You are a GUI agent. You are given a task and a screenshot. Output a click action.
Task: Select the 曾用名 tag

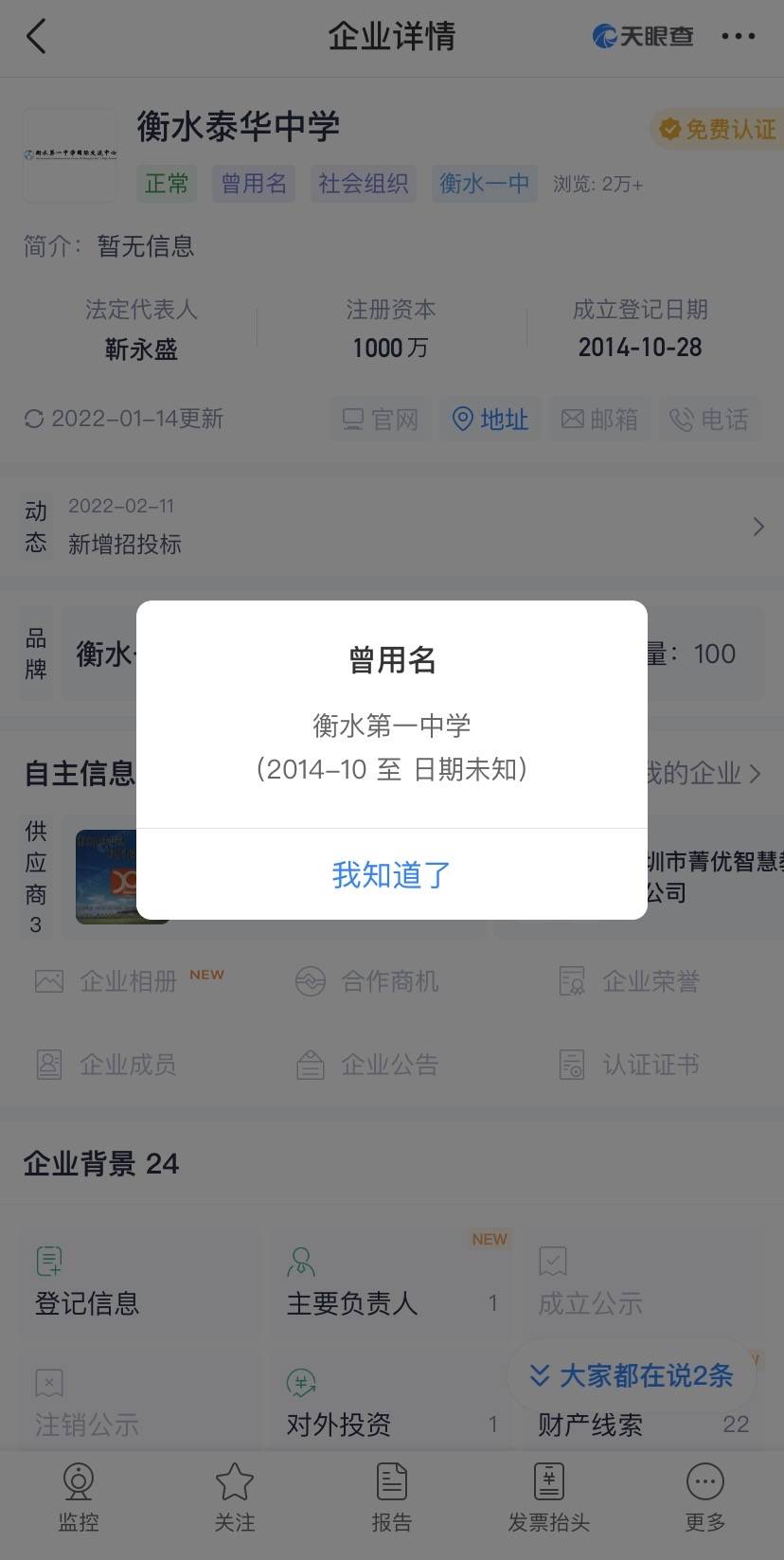click(253, 183)
